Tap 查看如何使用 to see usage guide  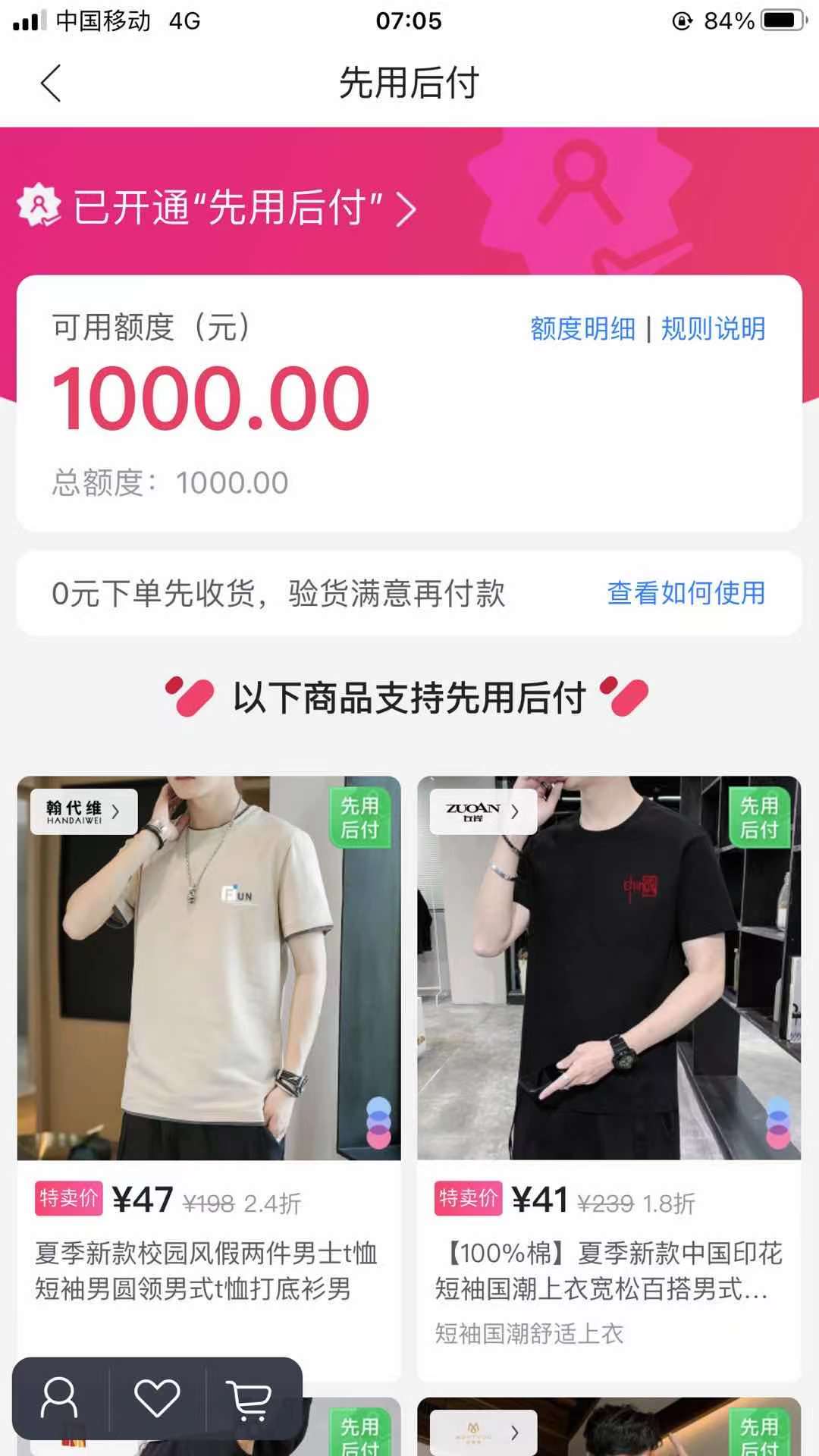pyautogui.click(x=686, y=593)
